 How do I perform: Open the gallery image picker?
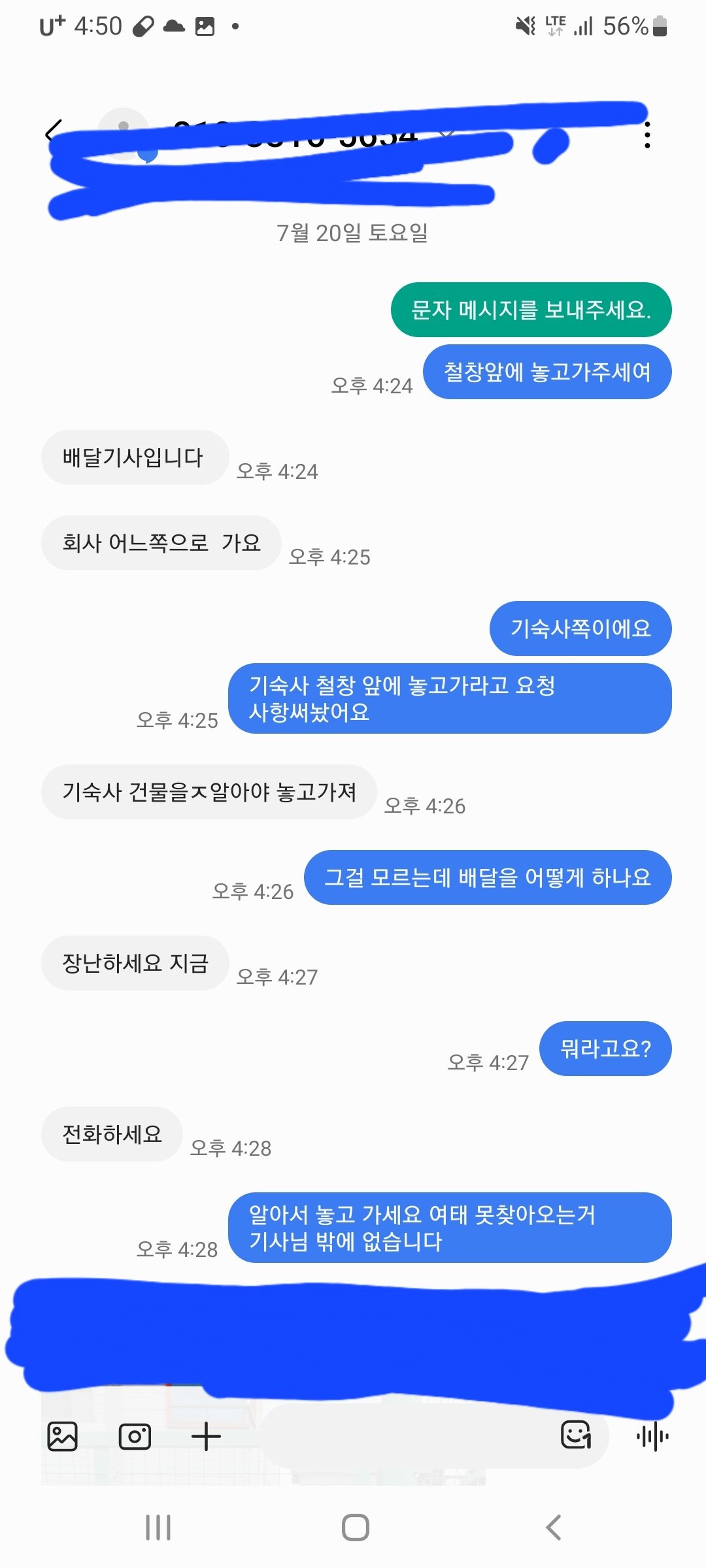pyautogui.click(x=63, y=1436)
